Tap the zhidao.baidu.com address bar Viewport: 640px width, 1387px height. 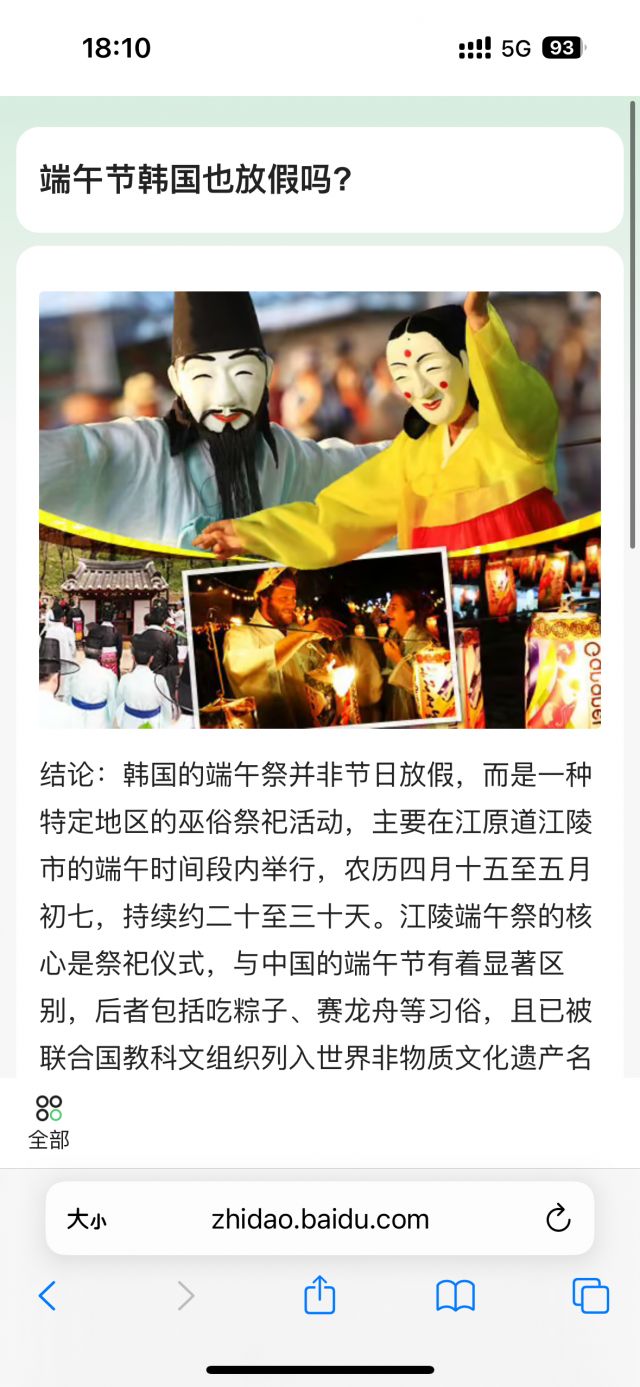click(320, 1219)
